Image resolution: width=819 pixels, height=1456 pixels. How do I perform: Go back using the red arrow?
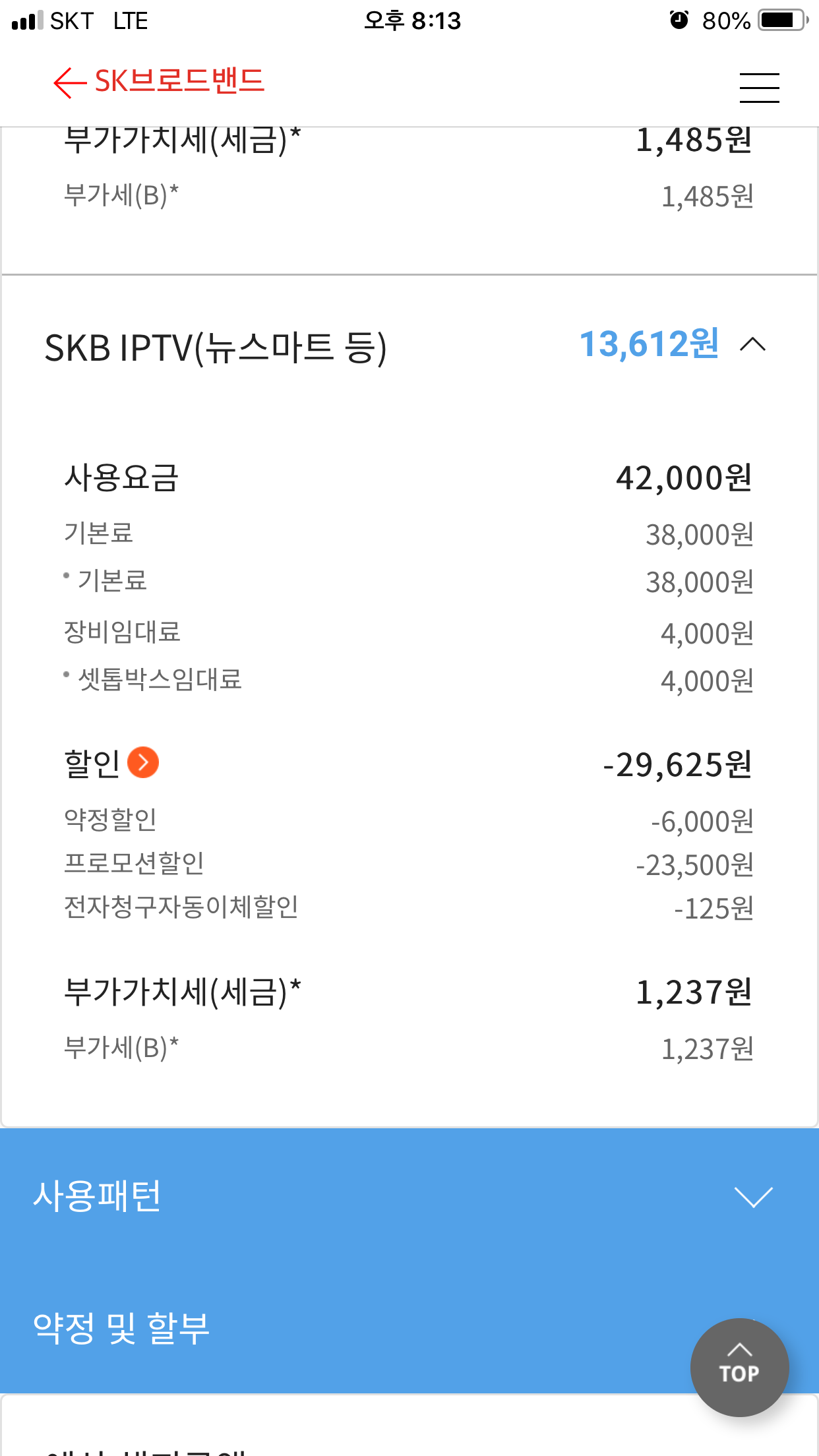coord(69,83)
